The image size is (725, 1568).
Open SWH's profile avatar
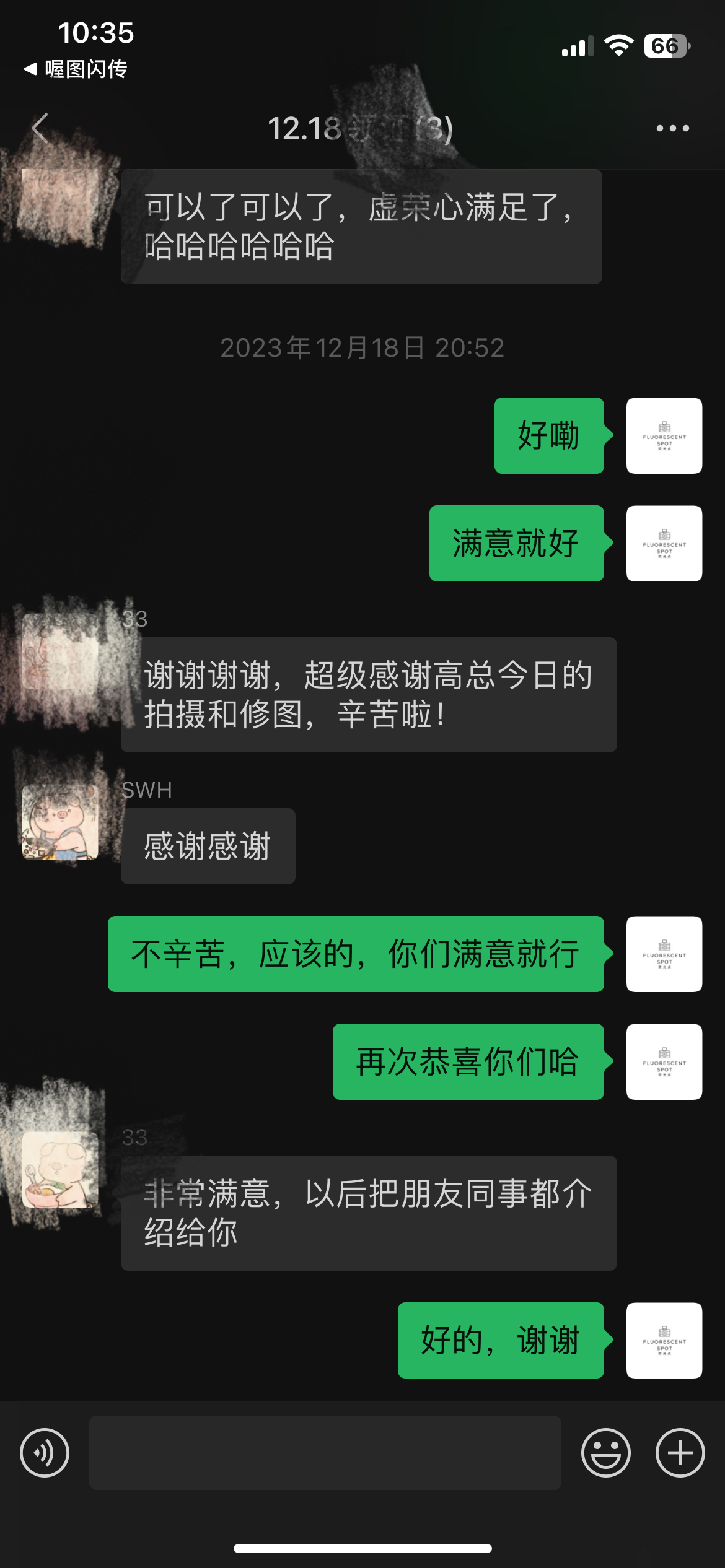pyautogui.click(x=60, y=822)
